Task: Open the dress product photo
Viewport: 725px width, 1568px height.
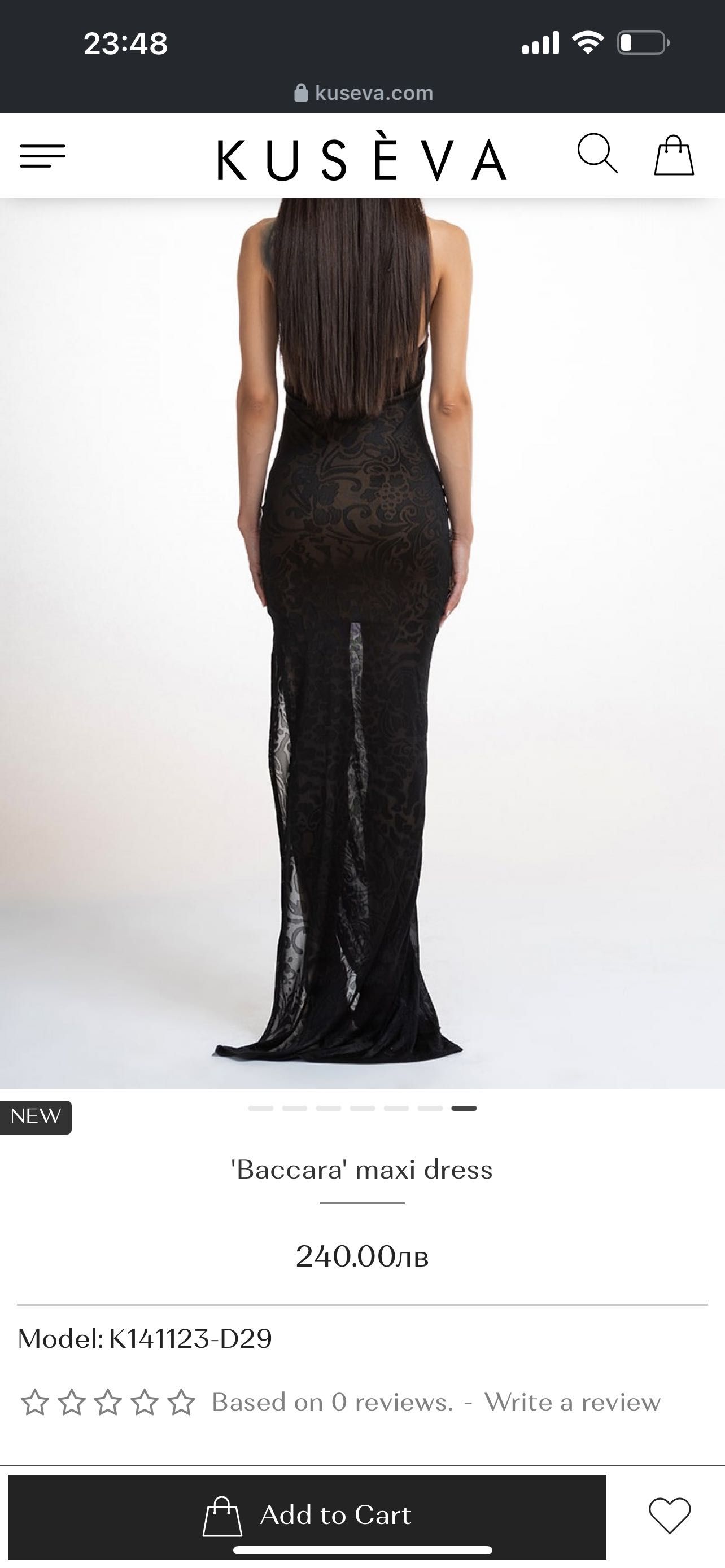Action: point(362,639)
